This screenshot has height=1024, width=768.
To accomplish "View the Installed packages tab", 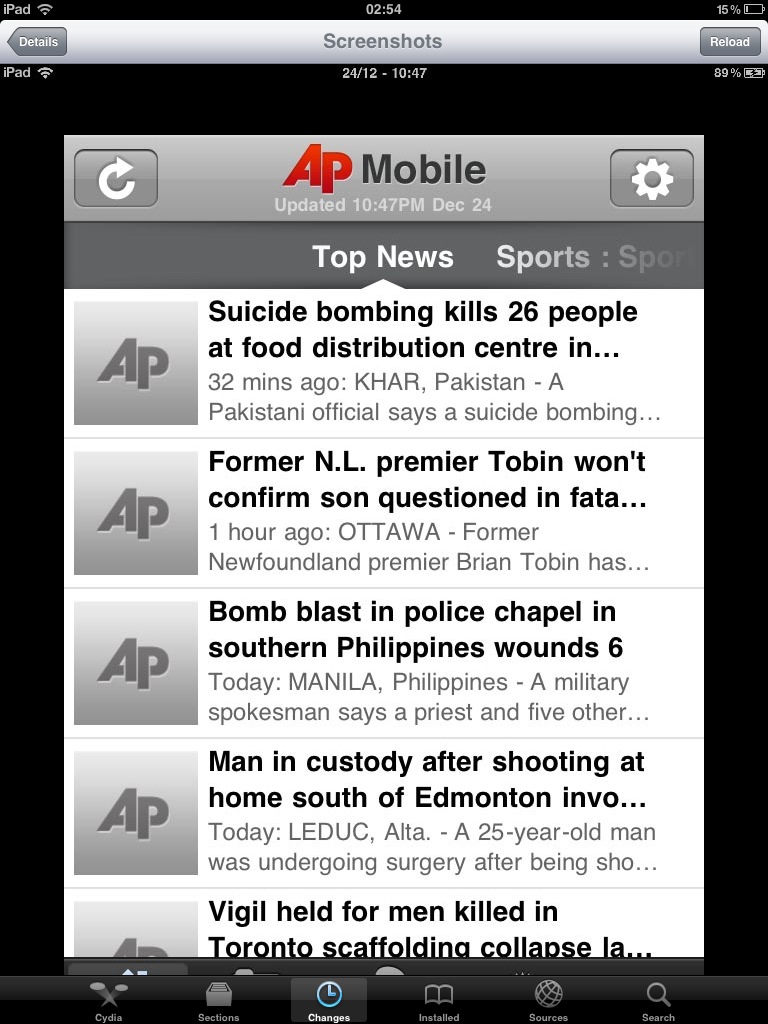I will 438,1000.
